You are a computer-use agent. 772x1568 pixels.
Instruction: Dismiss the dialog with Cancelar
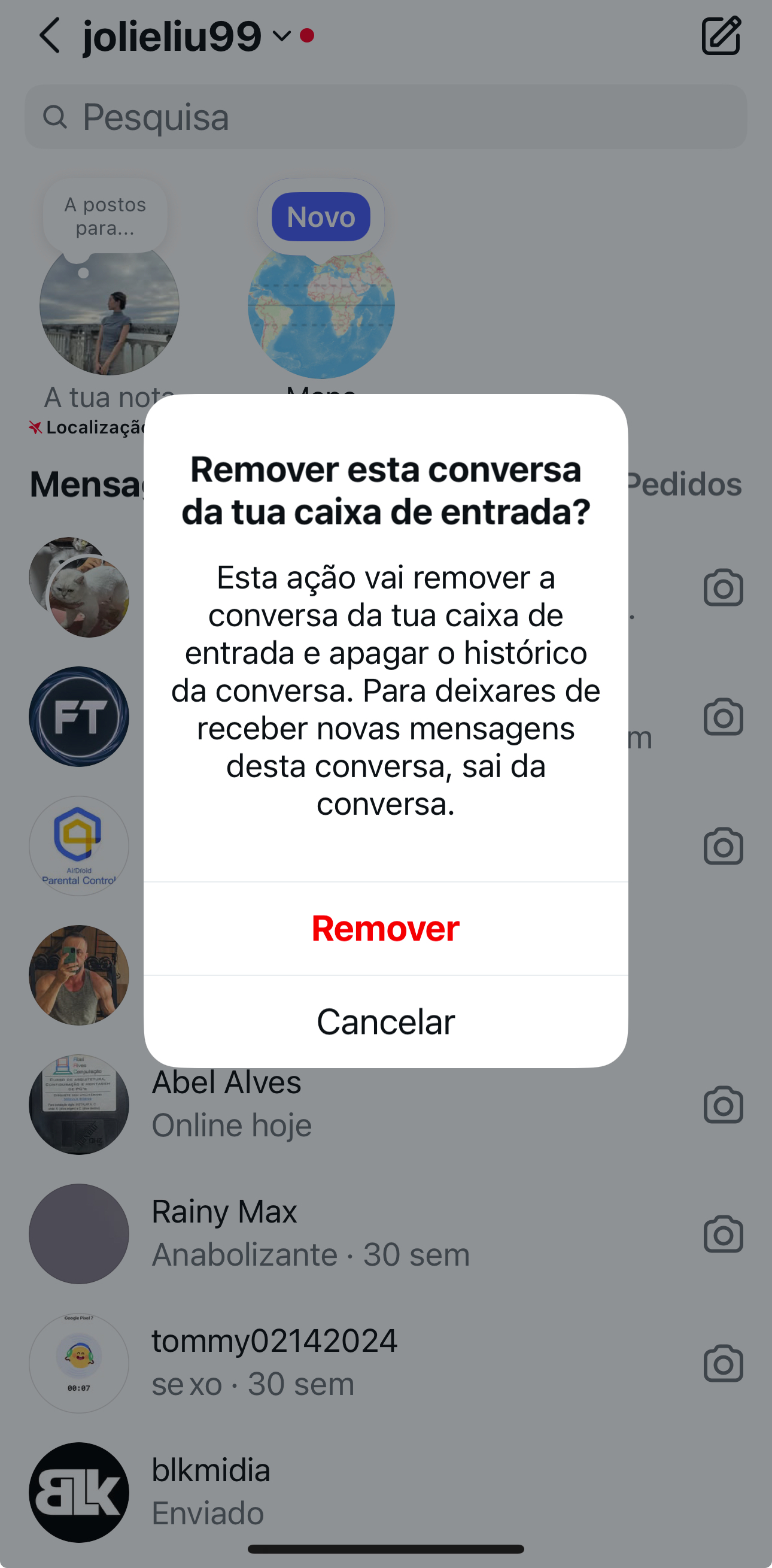385,1021
